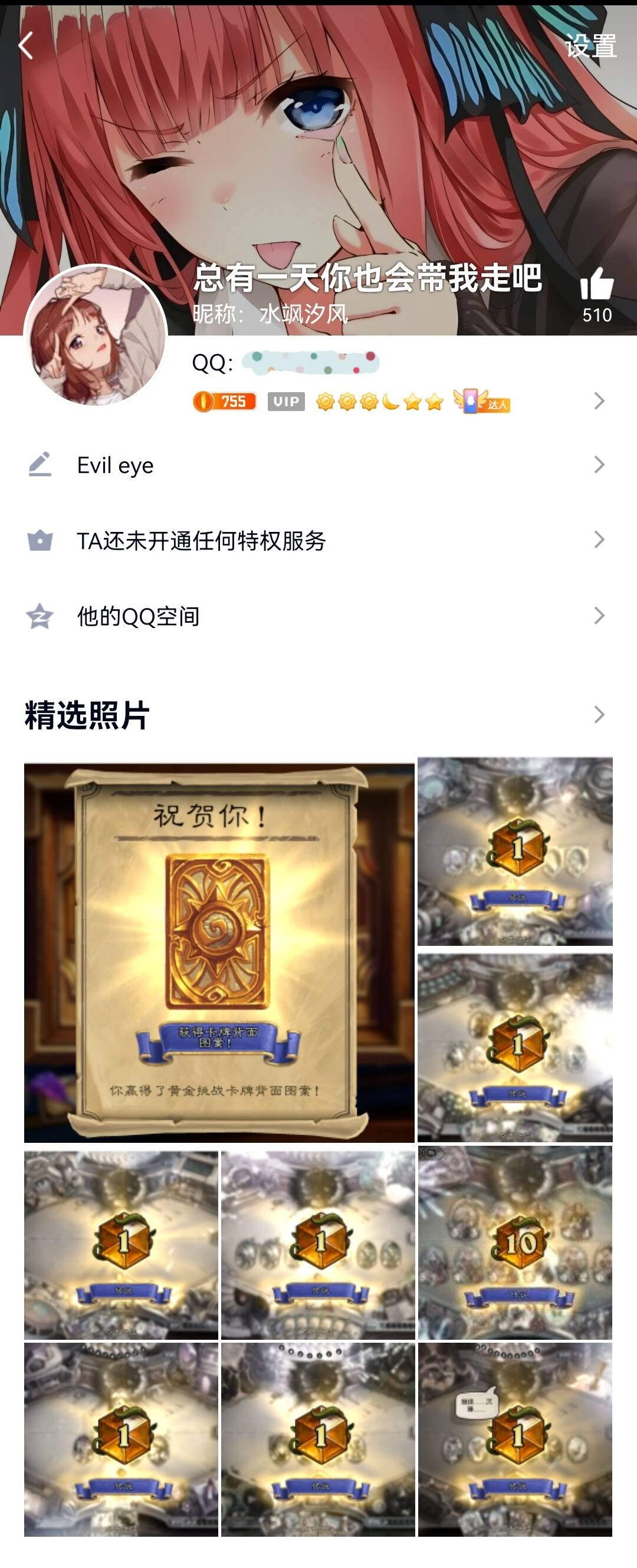The width and height of the screenshot is (637, 1568).
Task: Open 他的QQ空间
Action: (x=317, y=616)
